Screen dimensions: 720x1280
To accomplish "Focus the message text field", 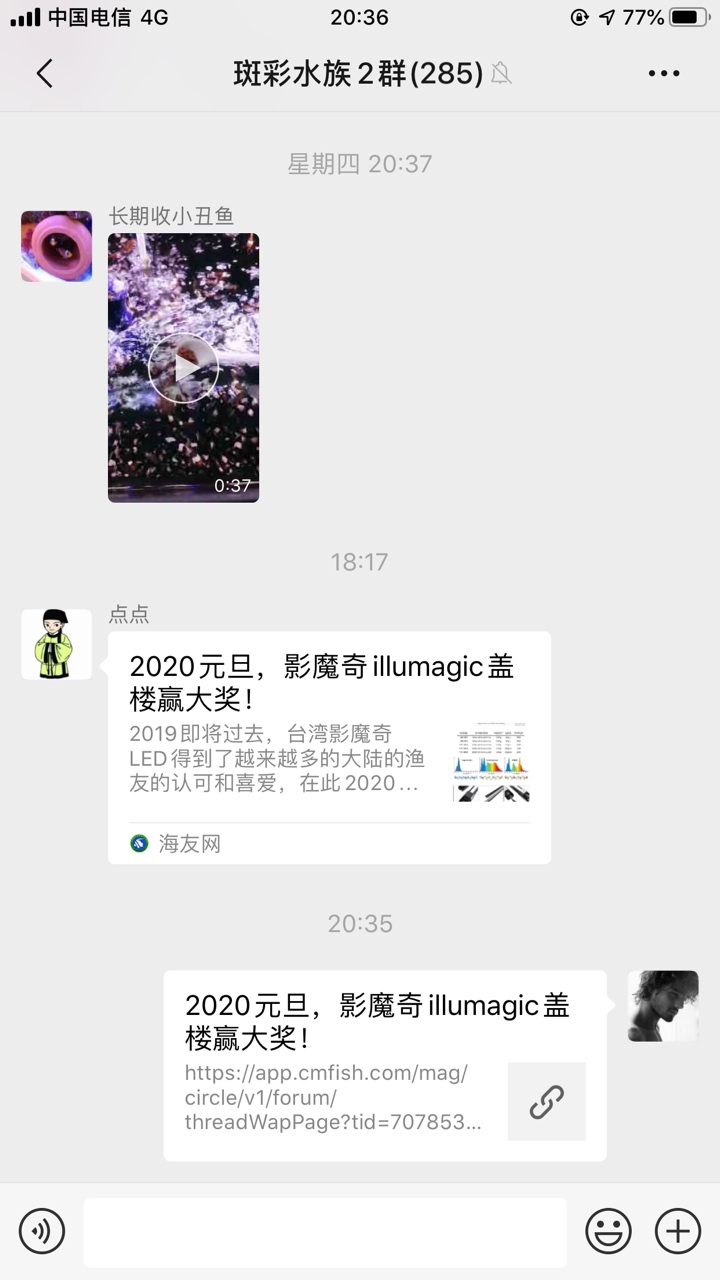I will (x=325, y=1232).
